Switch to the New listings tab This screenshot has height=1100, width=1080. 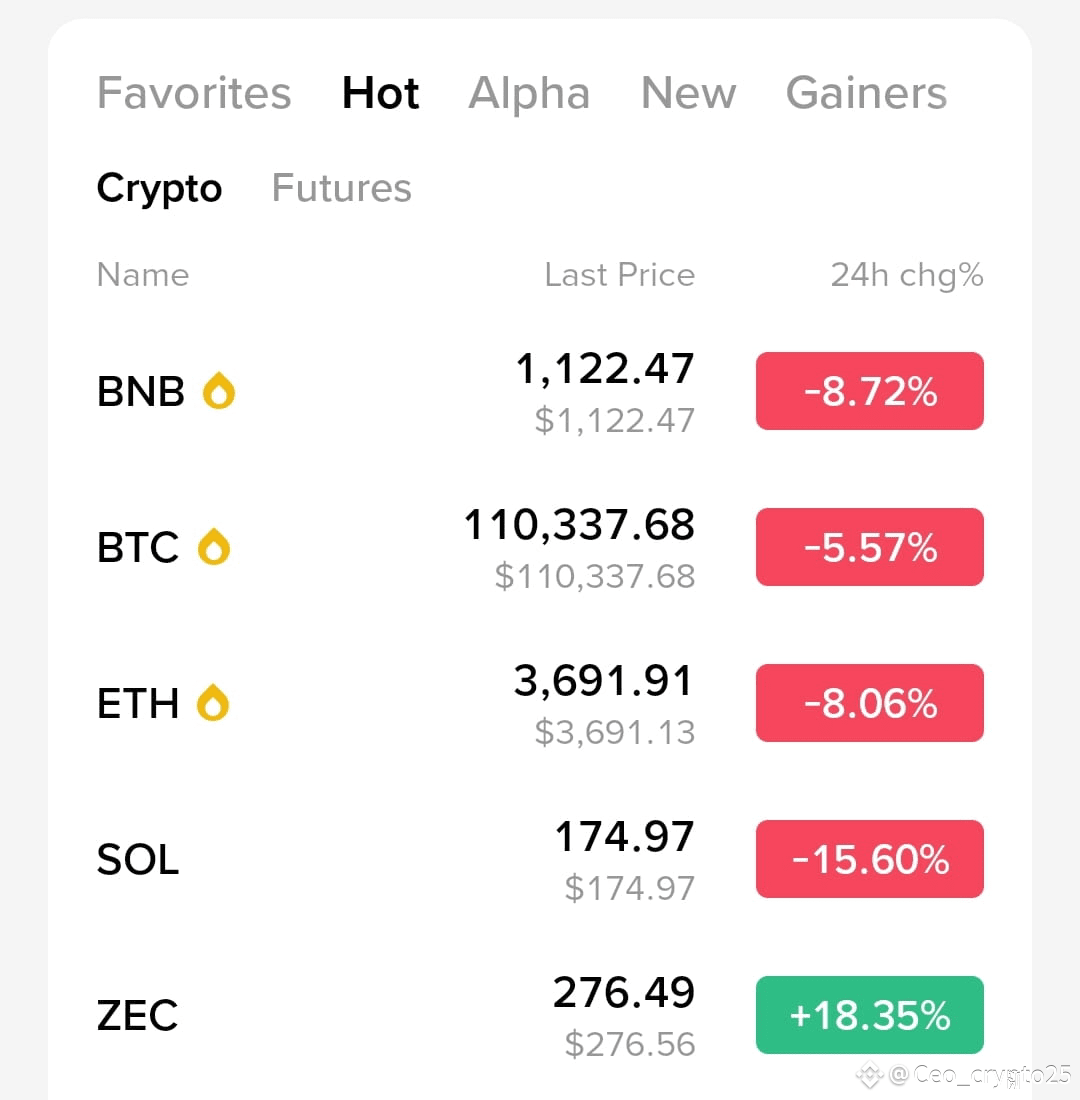(x=688, y=92)
